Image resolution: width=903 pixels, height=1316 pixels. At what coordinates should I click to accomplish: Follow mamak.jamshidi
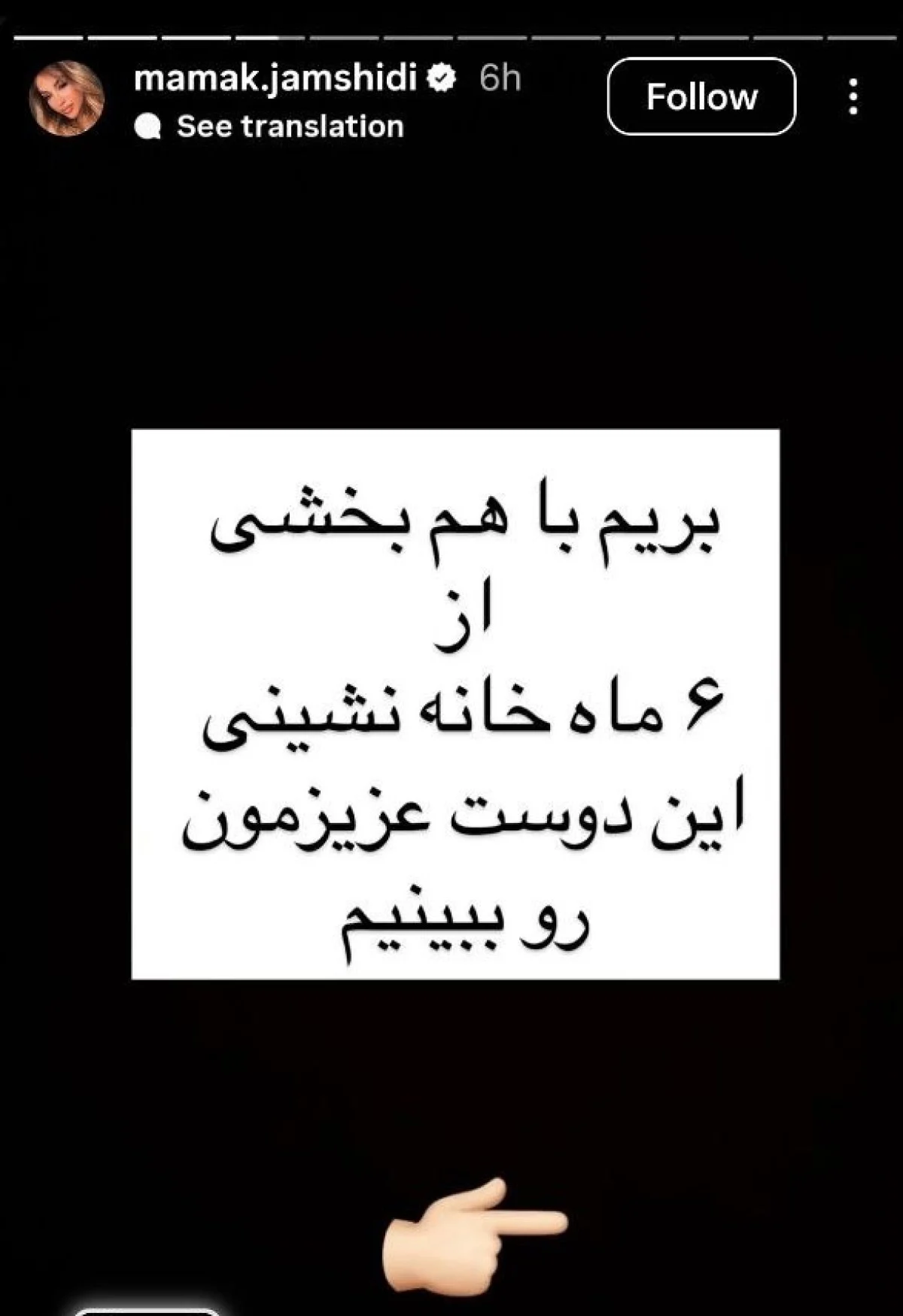pos(701,97)
